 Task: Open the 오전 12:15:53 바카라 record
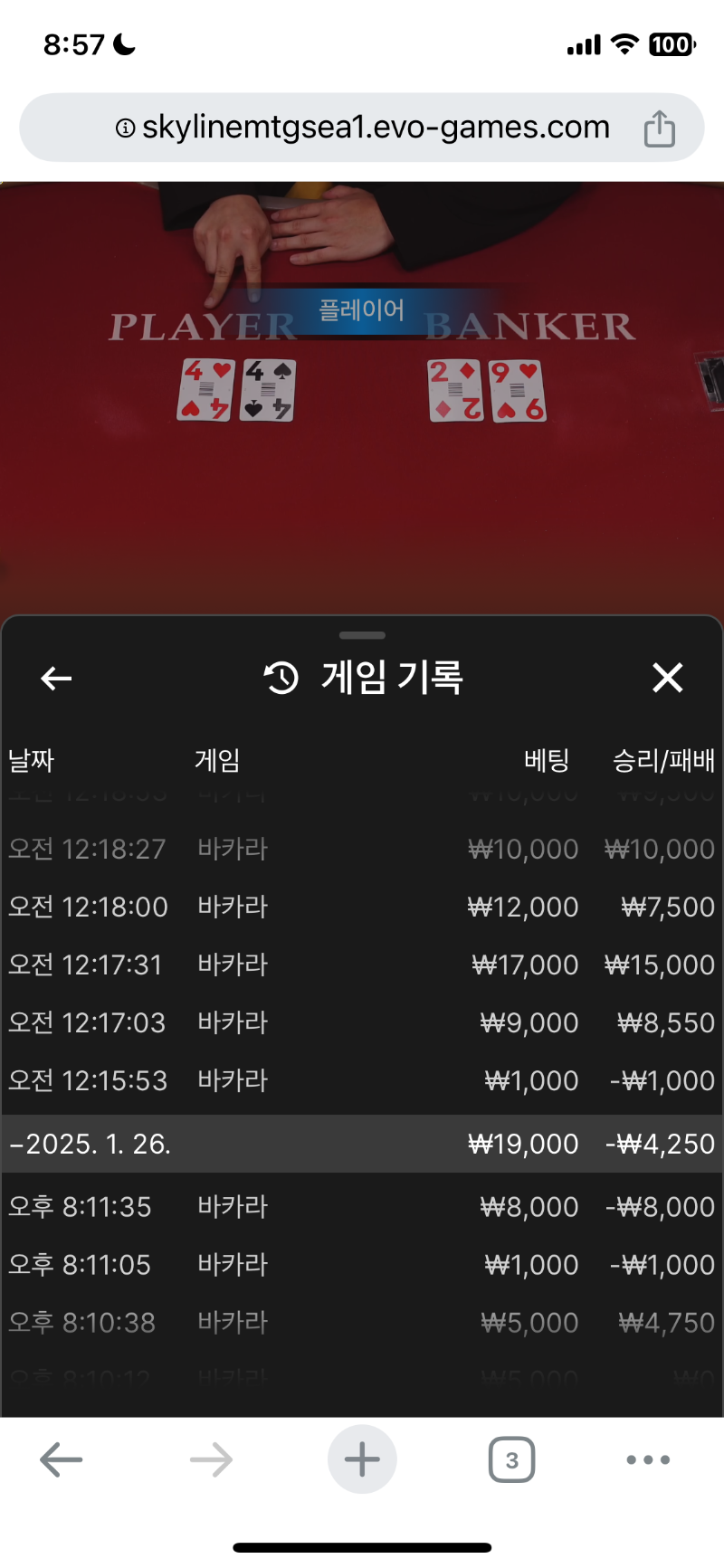coord(362,1080)
